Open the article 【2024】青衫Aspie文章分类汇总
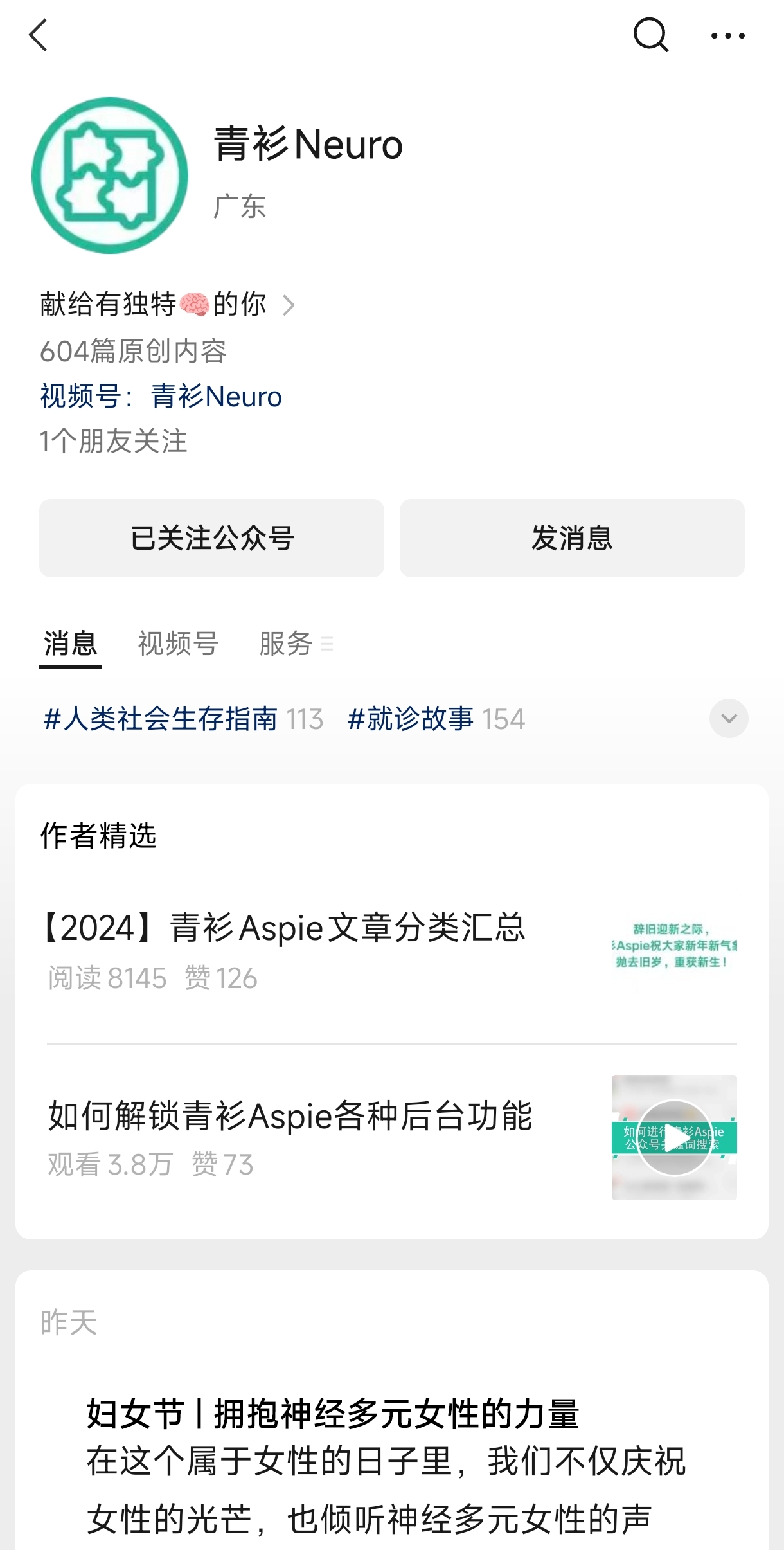 283,929
